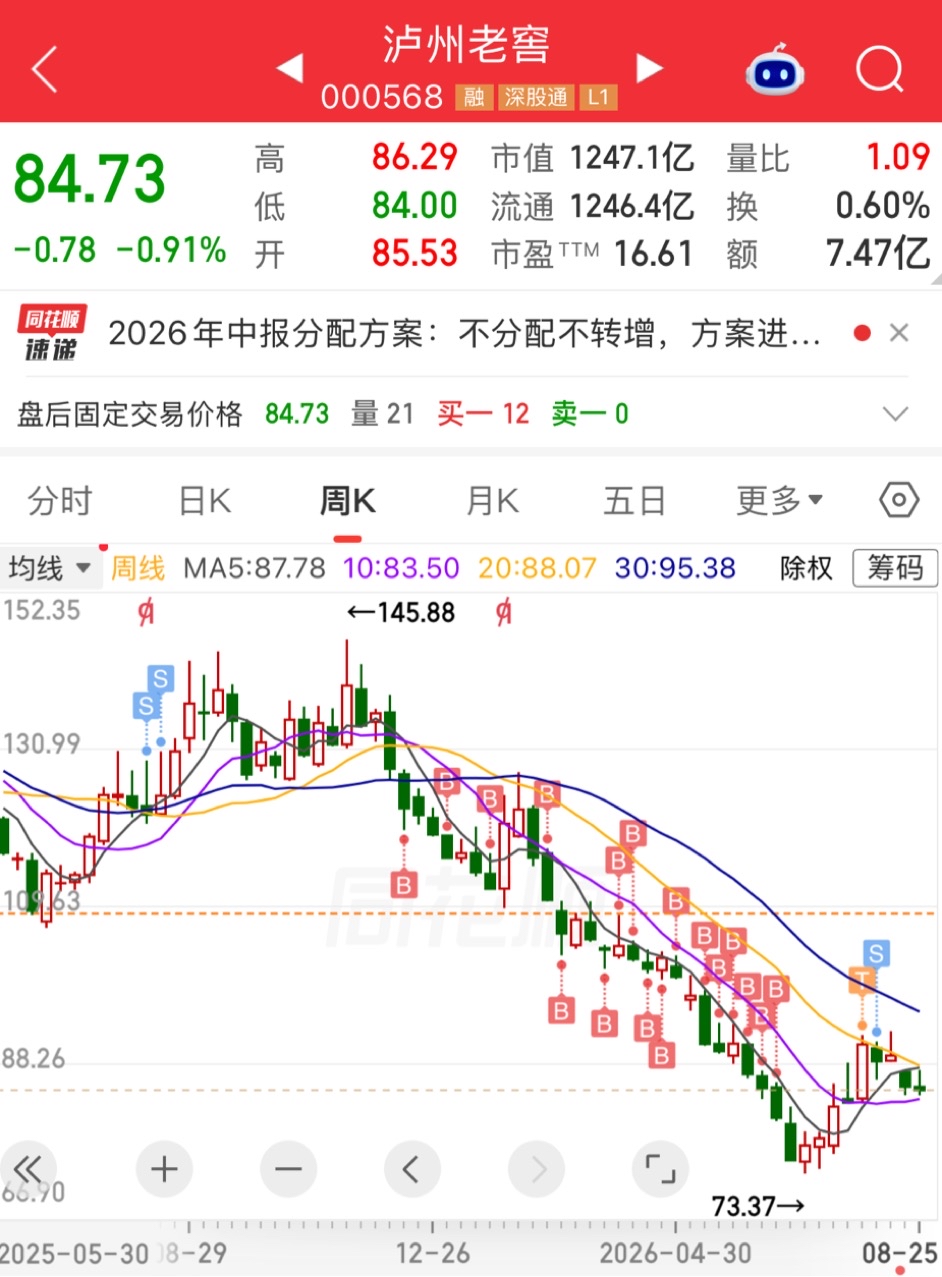Go back using the top-left arrow
The height and width of the screenshot is (1277, 942).
pyautogui.click(x=44, y=69)
